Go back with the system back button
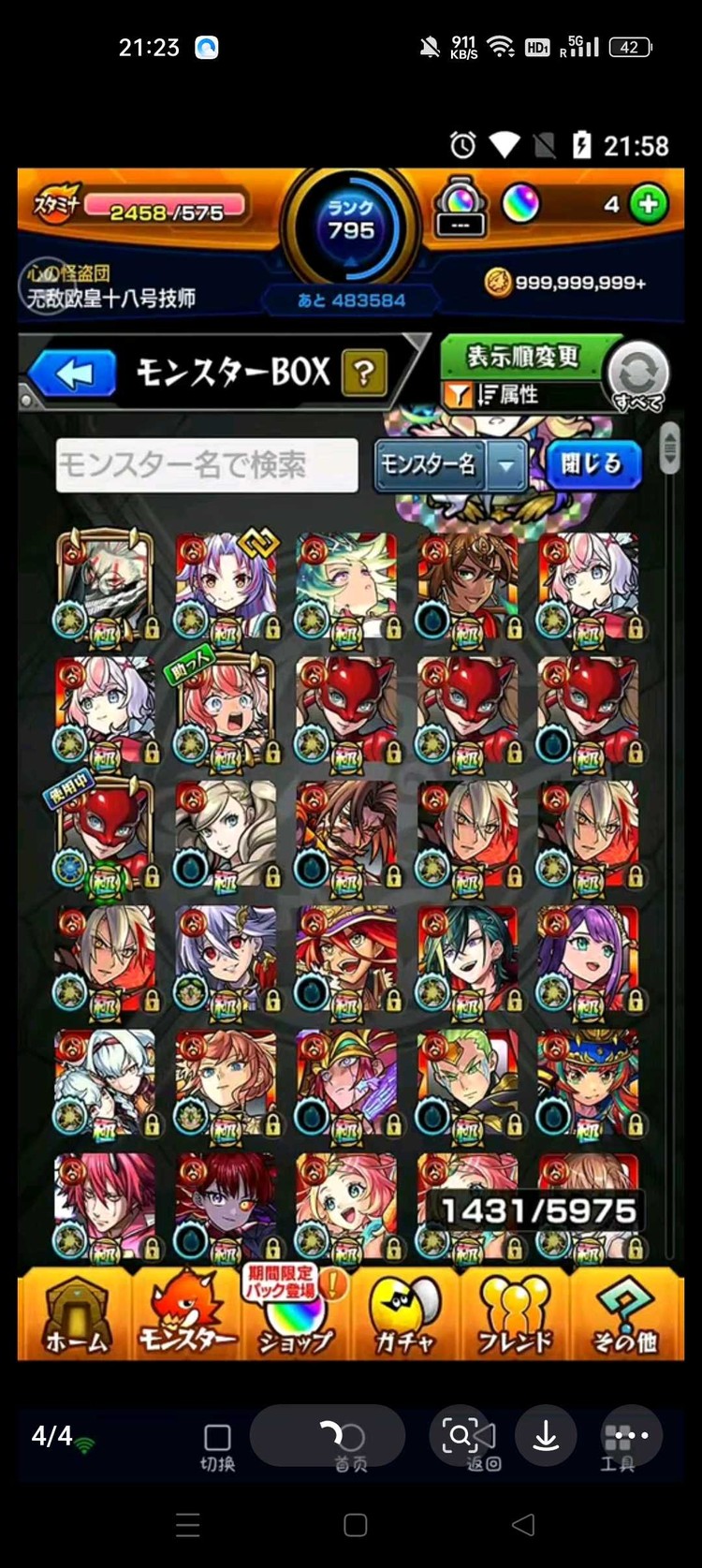The width and height of the screenshot is (702, 1568). coord(523,1525)
